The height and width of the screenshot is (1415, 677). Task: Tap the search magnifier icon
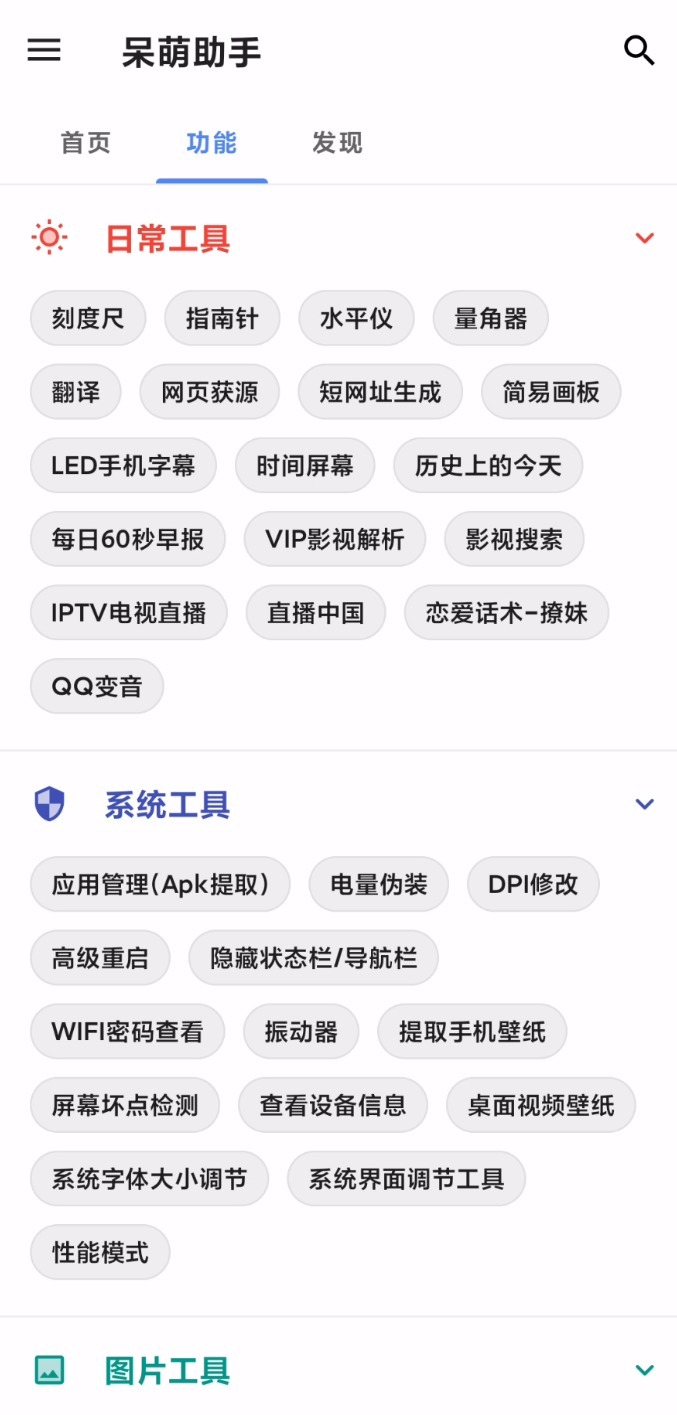pyautogui.click(x=639, y=50)
